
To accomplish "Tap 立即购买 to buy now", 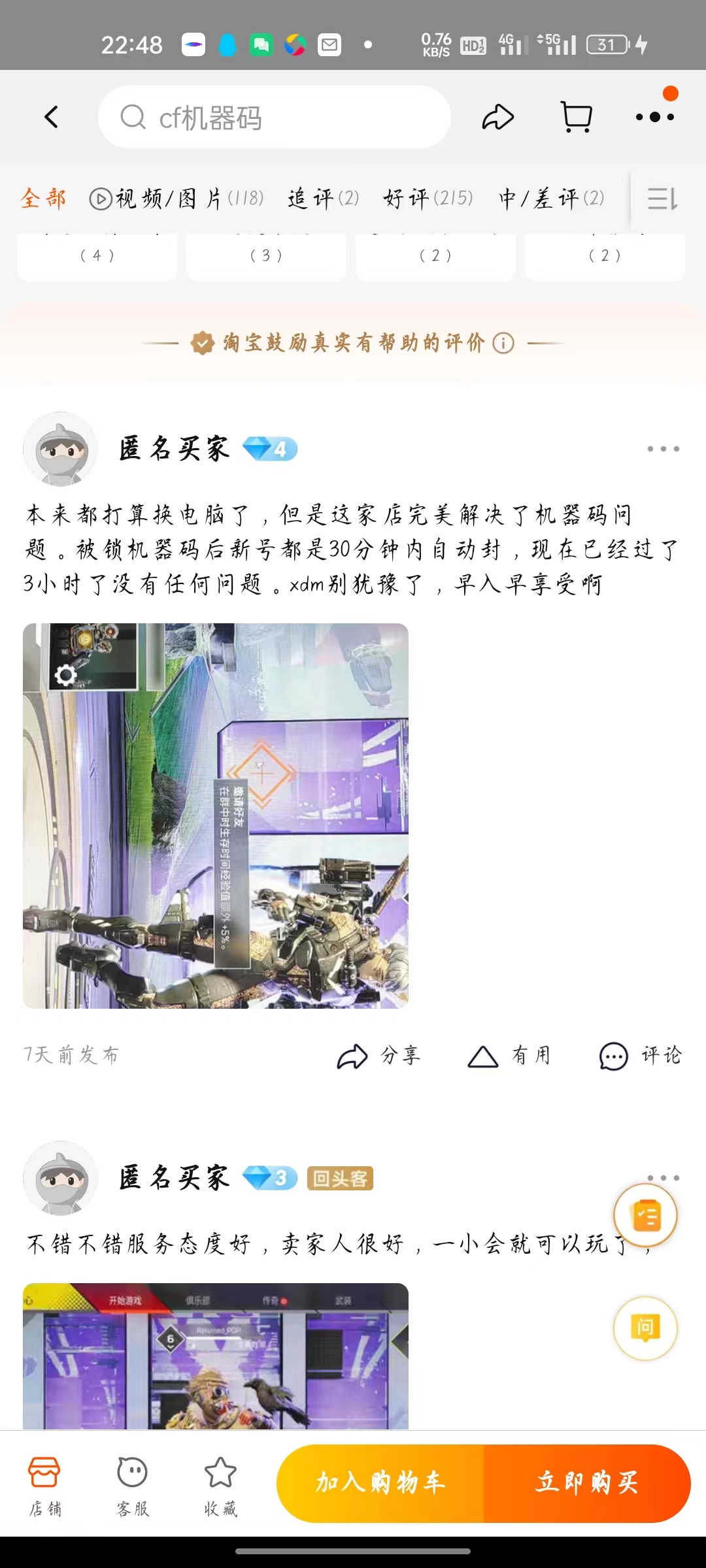I will click(586, 1483).
